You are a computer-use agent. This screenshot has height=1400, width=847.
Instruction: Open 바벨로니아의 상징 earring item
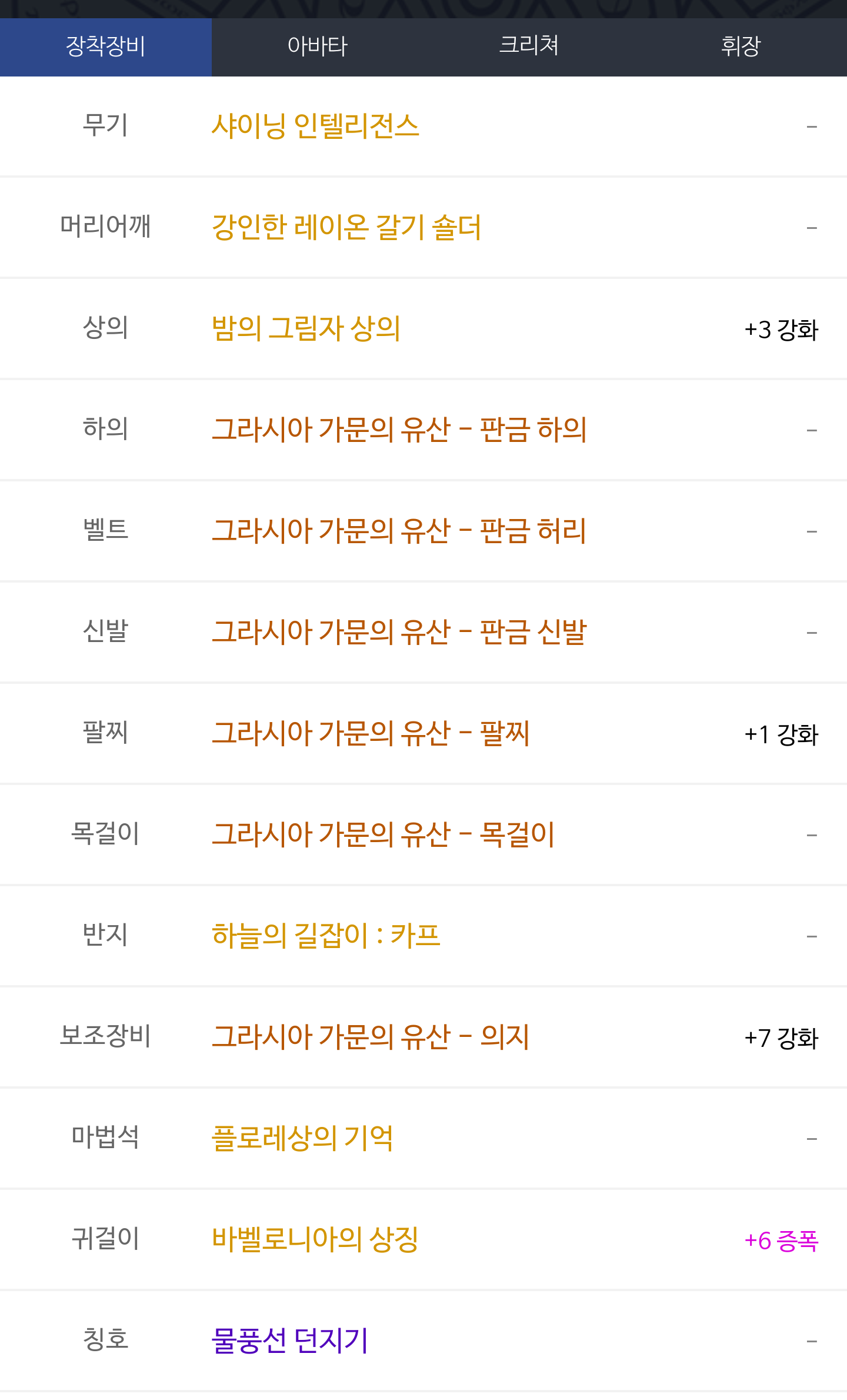tap(315, 1239)
